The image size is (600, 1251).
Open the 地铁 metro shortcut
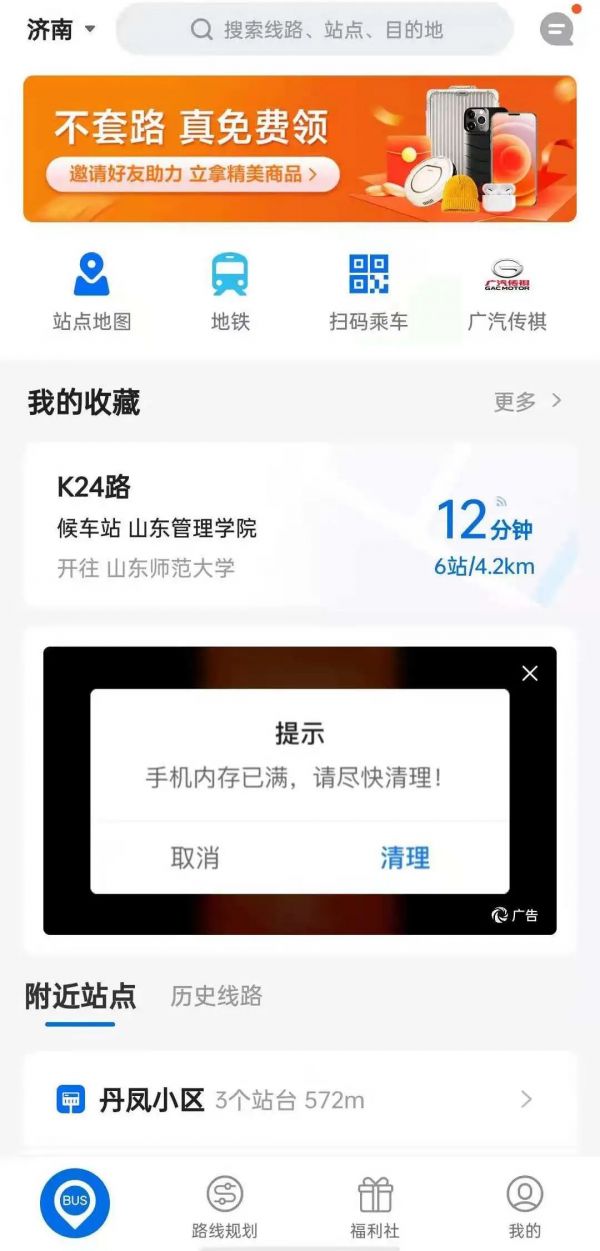230,291
